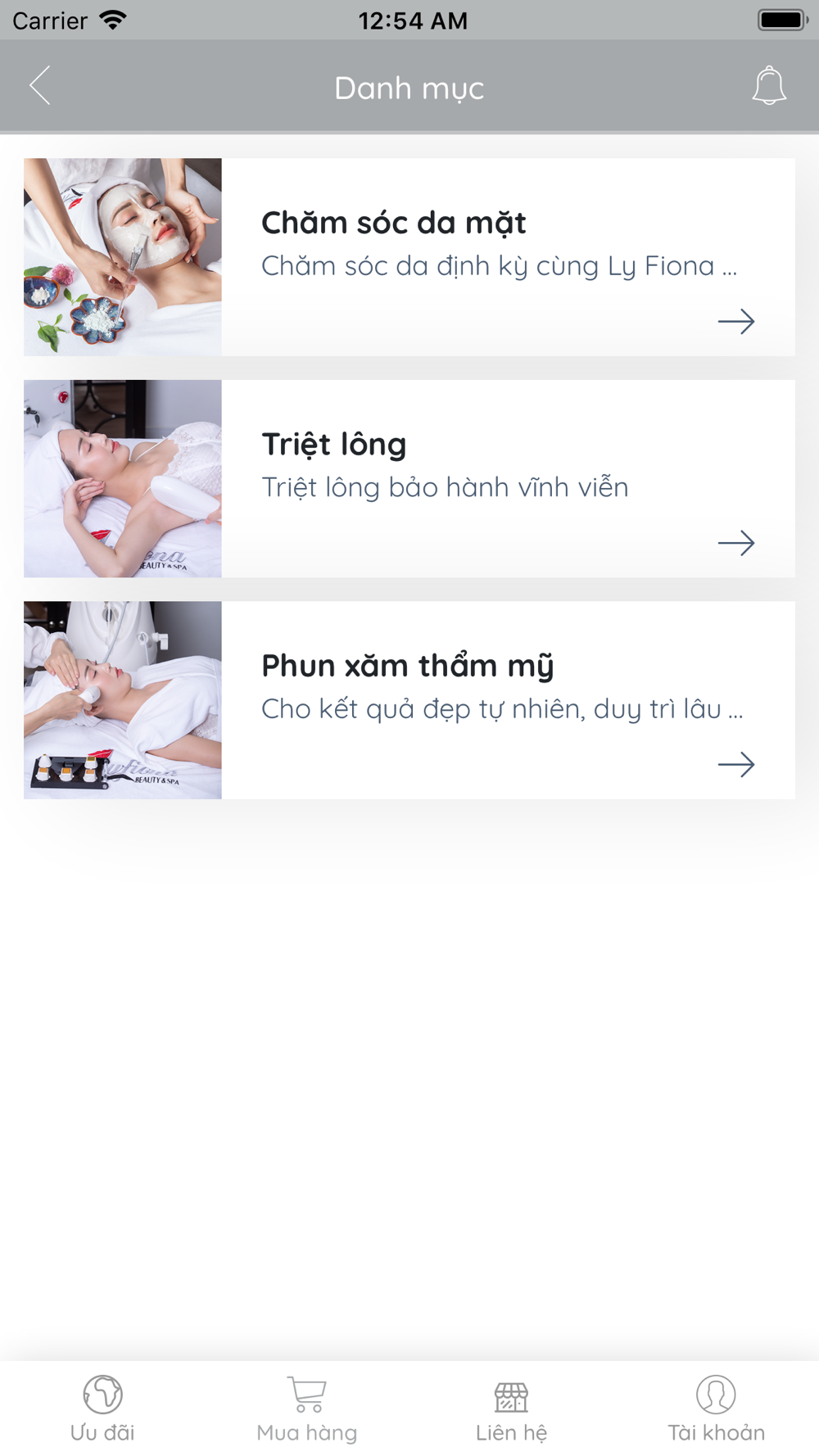The image size is (819, 1456).
Task: Open the Tài khoản tab
Action: pos(717,1409)
